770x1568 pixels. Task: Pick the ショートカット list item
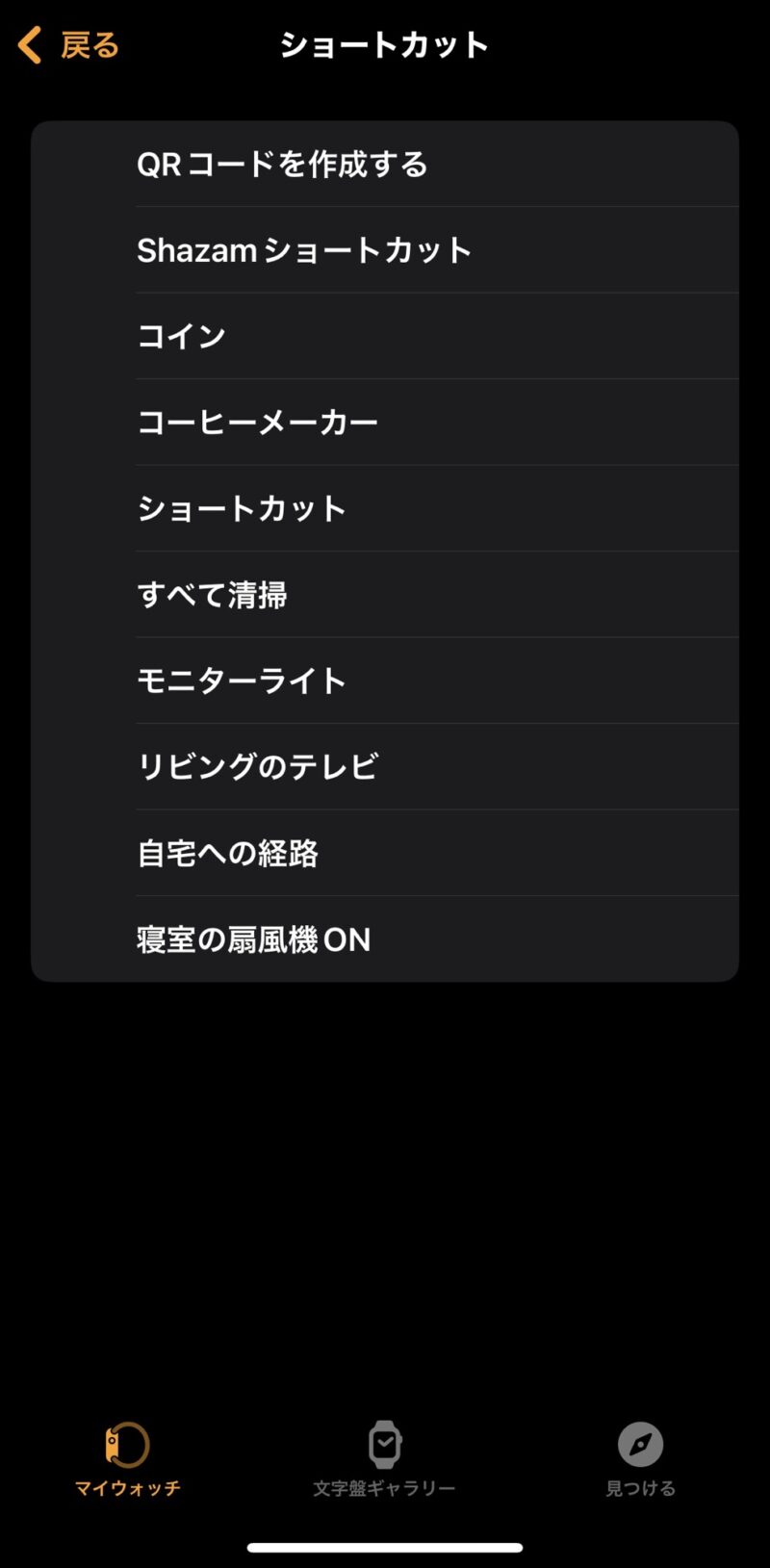385,508
